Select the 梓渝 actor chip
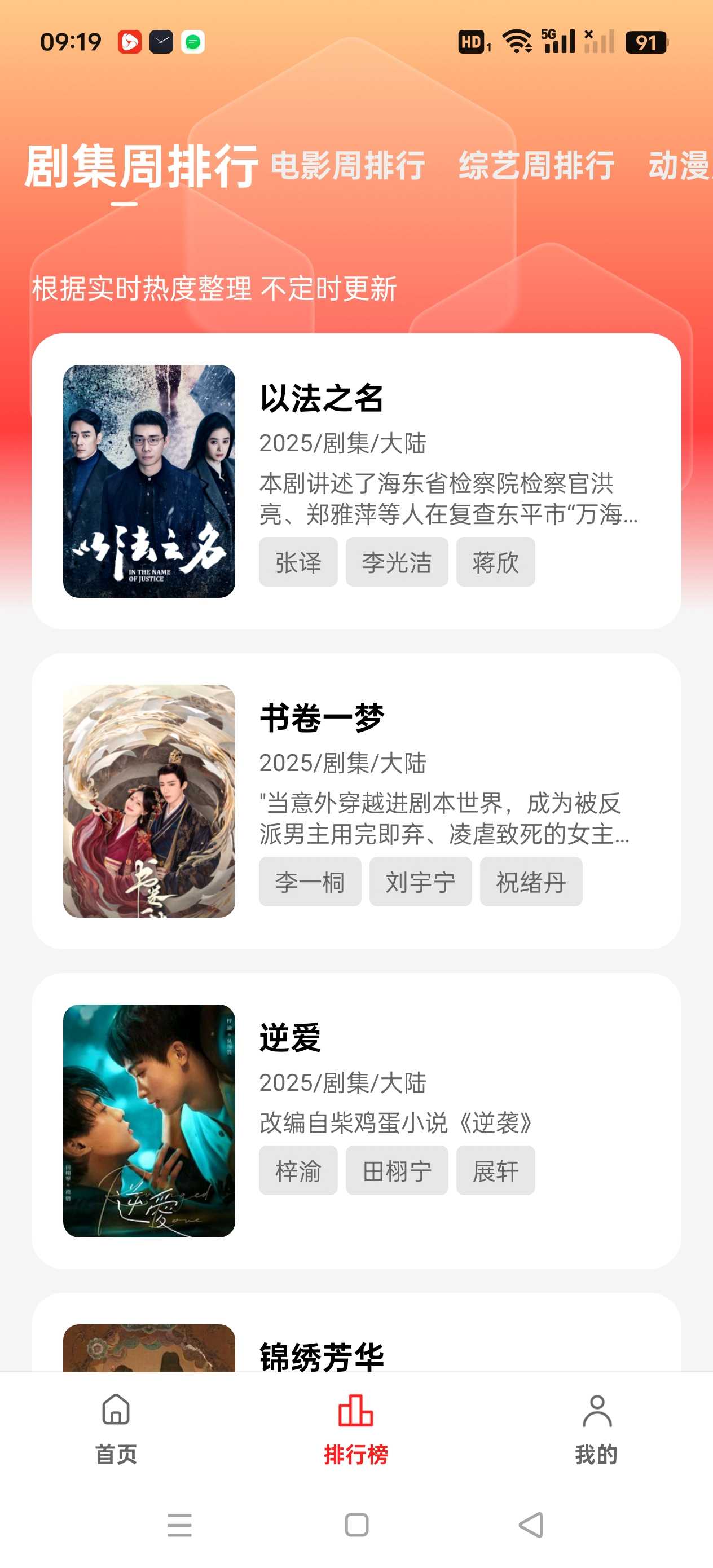This screenshot has width=713, height=1568. pyautogui.click(x=298, y=1170)
